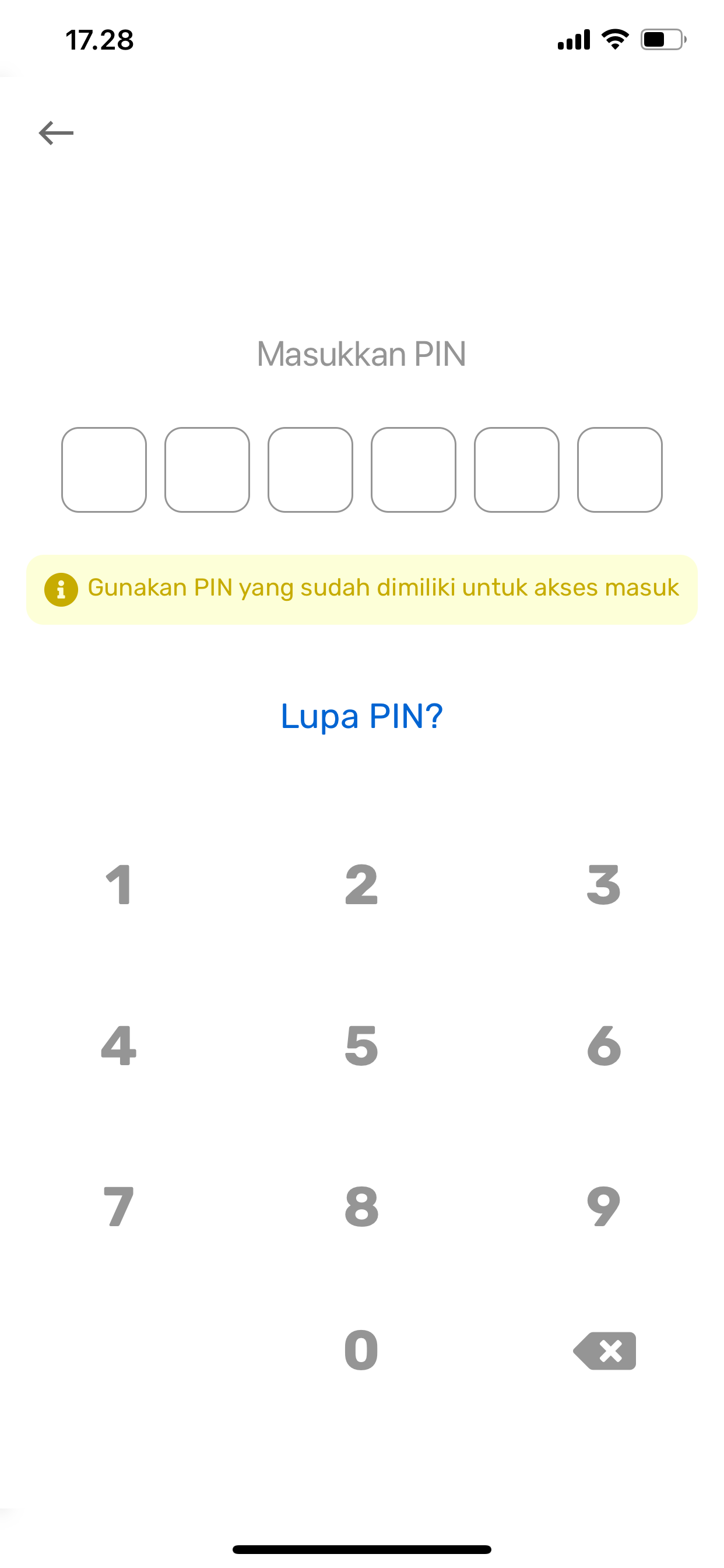Tap the backspace key to delete a digit

pos(603,1350)
